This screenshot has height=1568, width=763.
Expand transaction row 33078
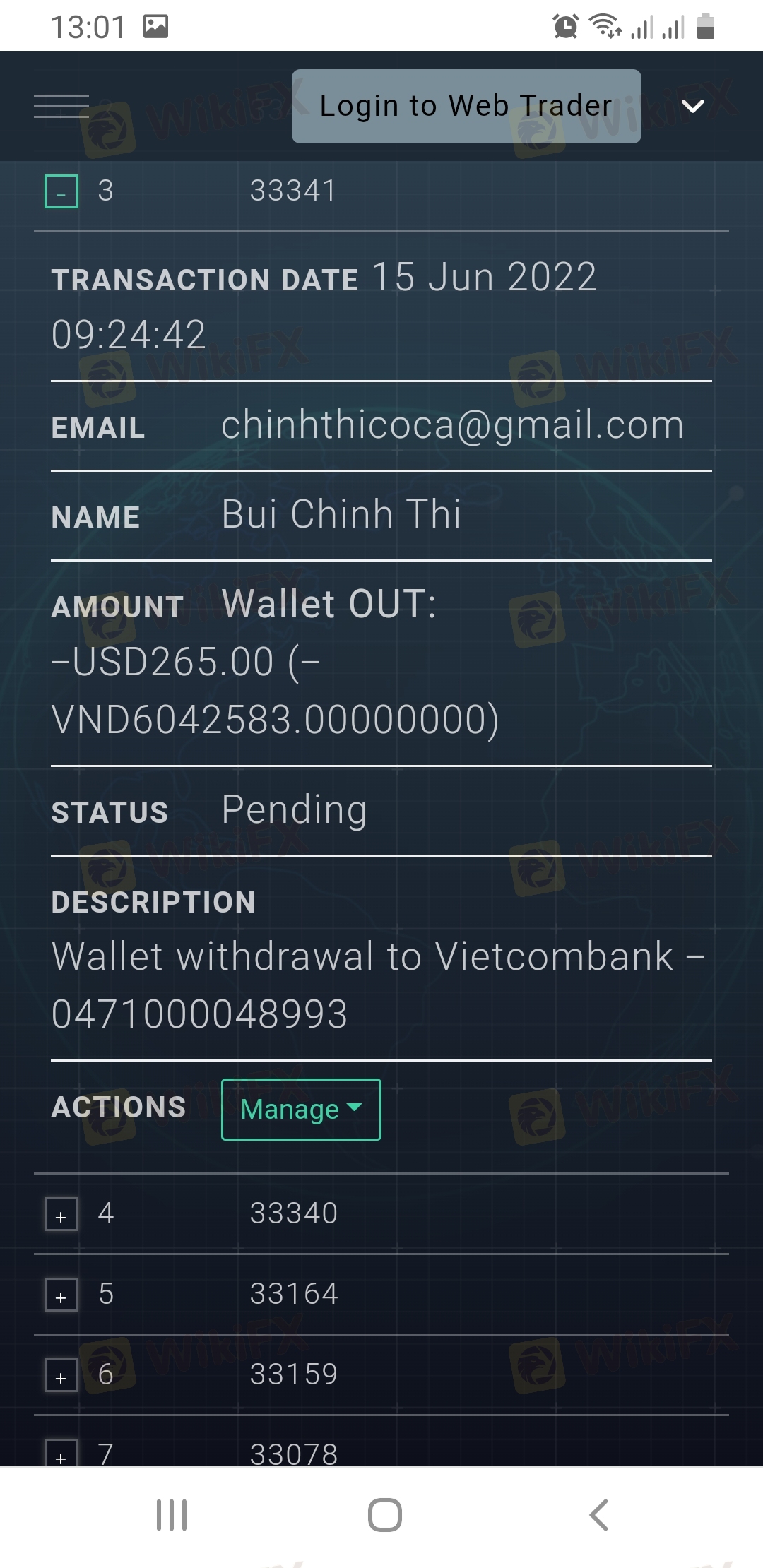coord(61,1454)
